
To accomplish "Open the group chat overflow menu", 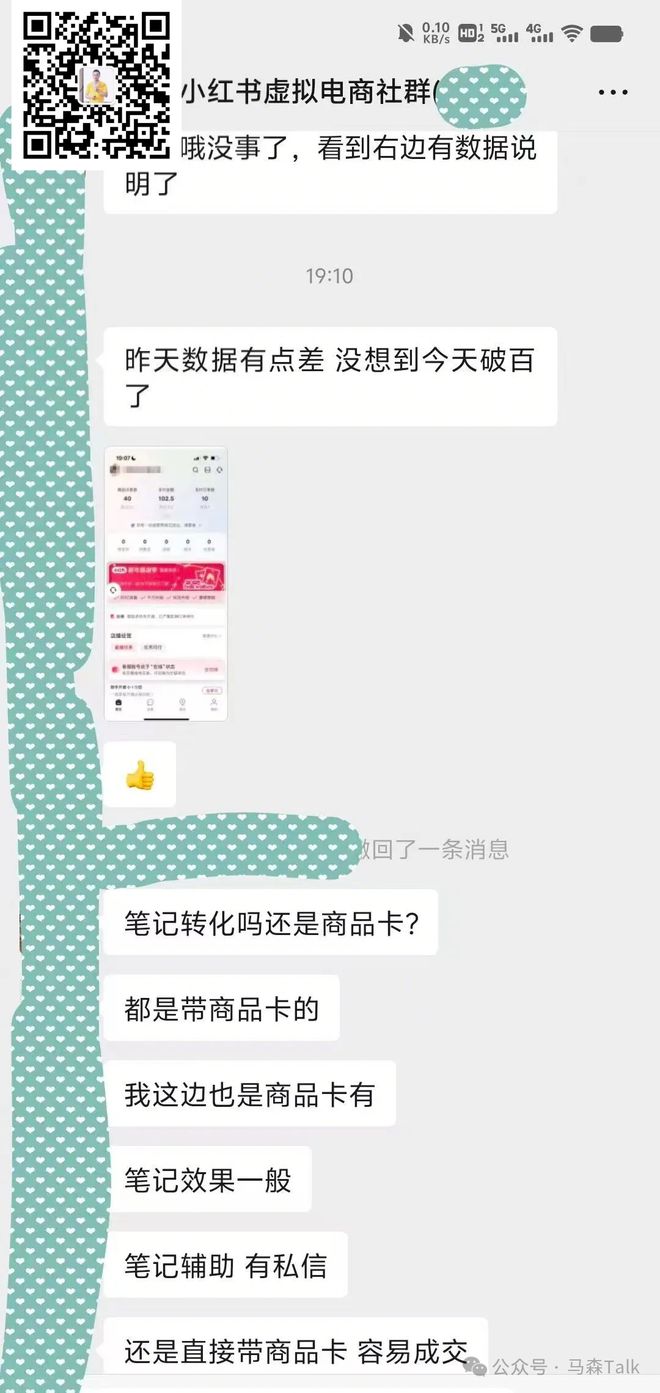I will pyautogui.click(x=613, y=93).
